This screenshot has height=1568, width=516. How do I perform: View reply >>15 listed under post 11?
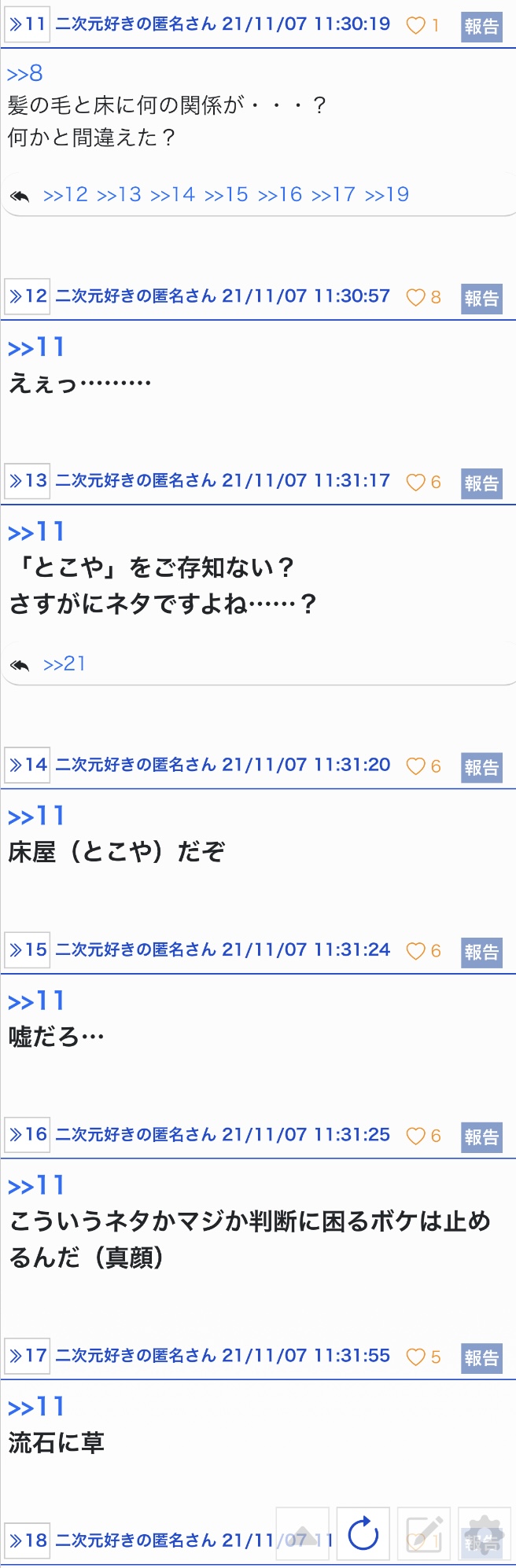[227, 195]
